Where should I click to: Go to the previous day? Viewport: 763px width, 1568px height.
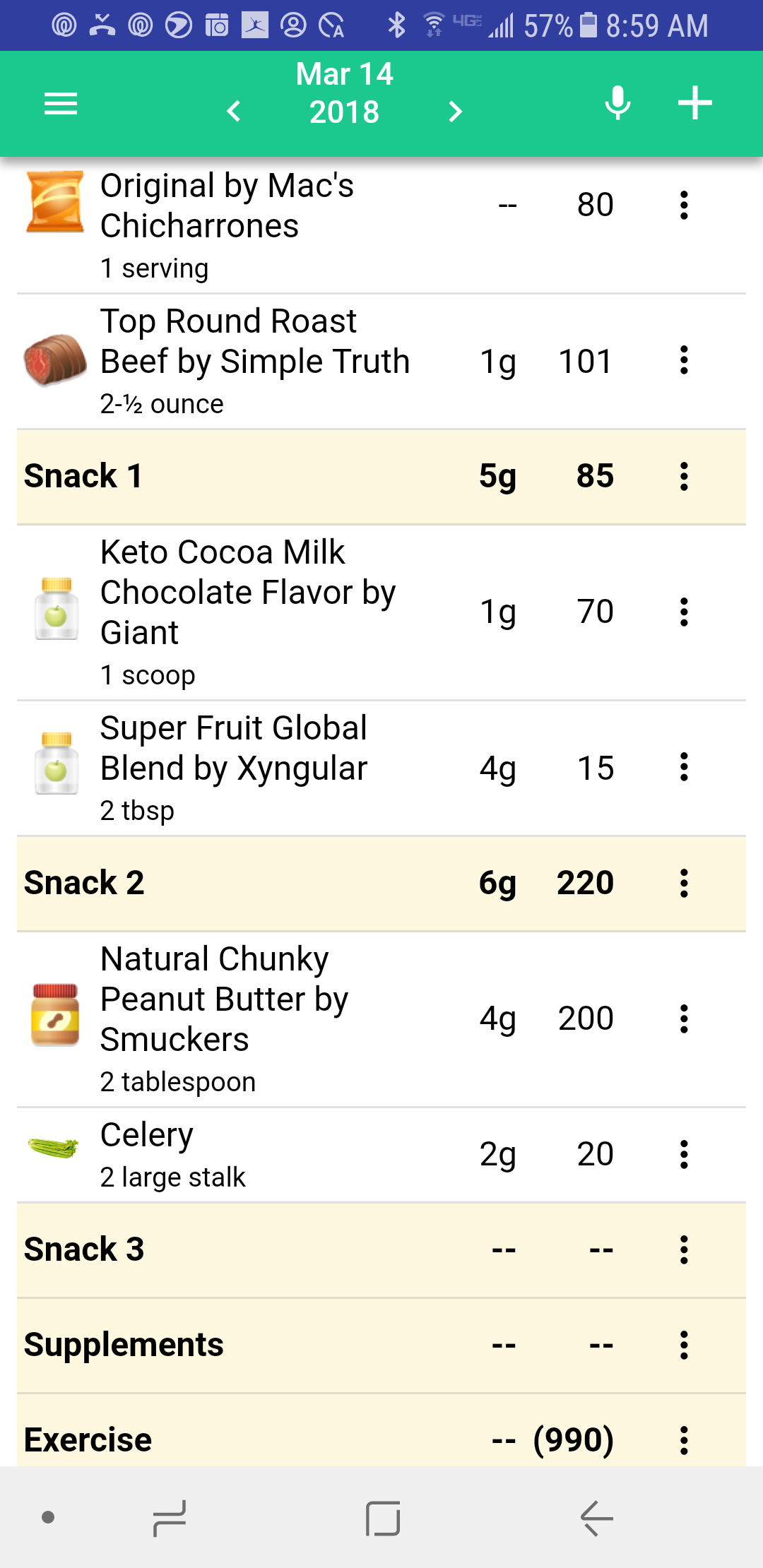click(234, 111)
